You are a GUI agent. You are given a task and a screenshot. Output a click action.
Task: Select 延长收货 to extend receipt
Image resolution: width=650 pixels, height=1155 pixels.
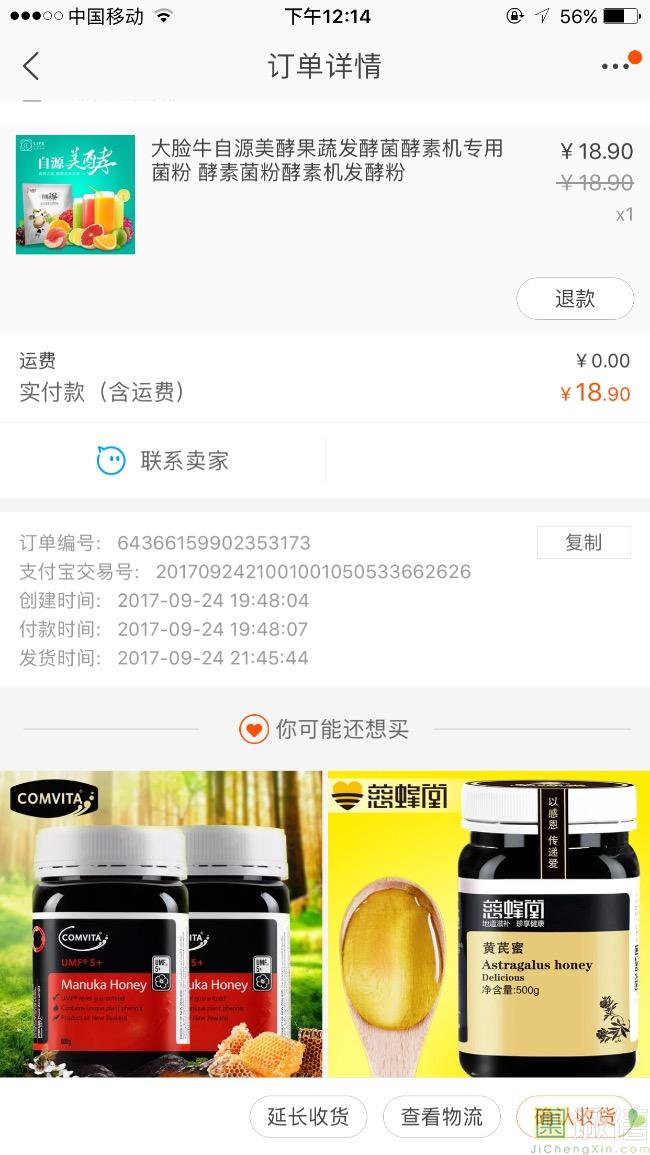[308, 1117]
